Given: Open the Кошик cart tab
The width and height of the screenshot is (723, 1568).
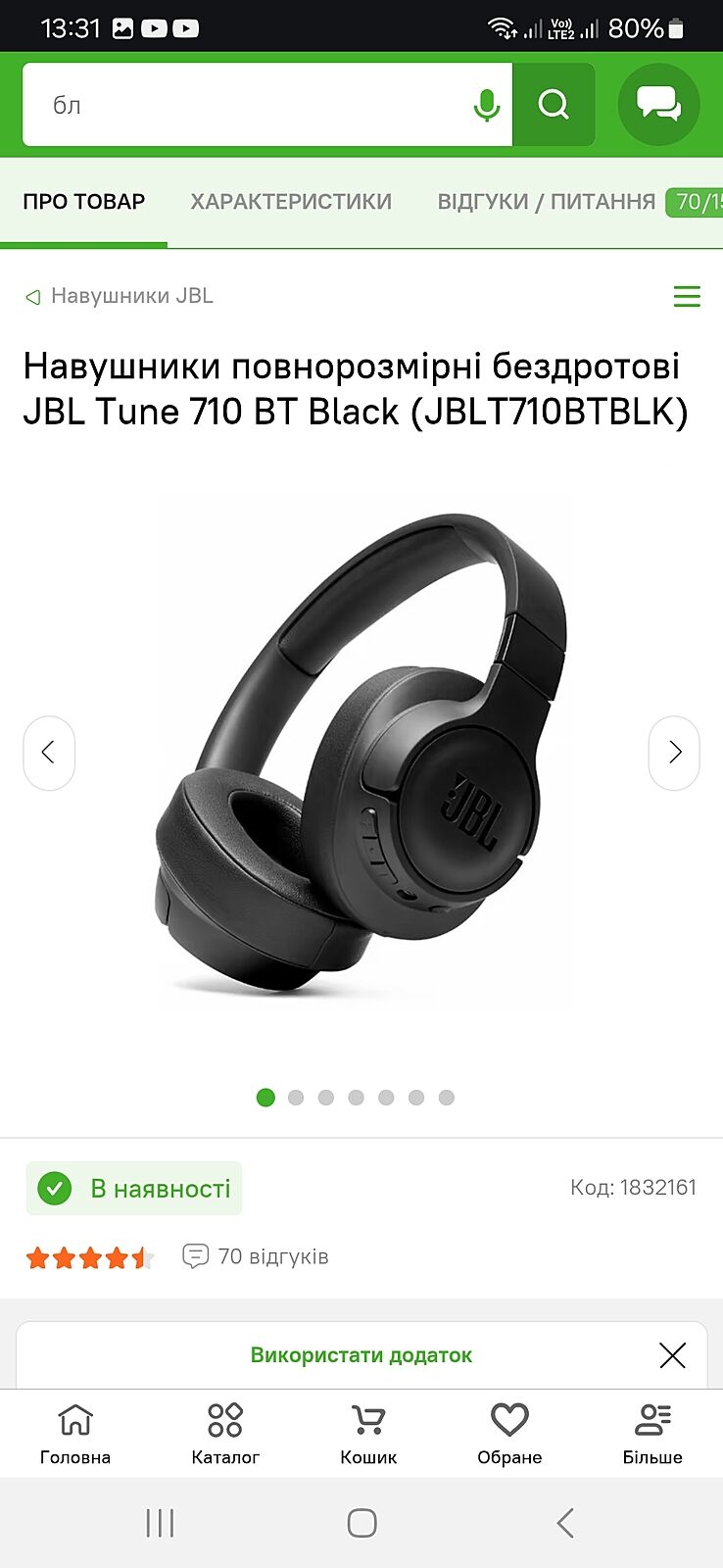Looking at the screenshot, I should click(x=368, y=1433).
